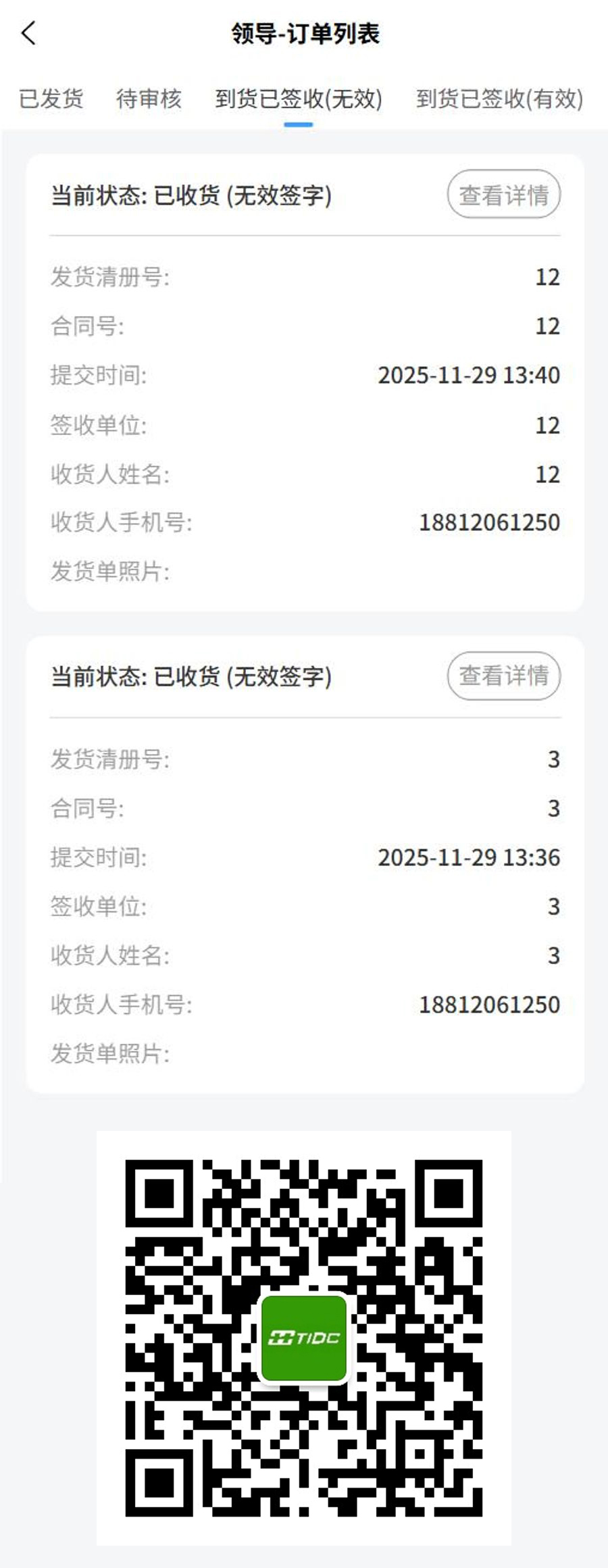The width and height of the screenshot is (608, 1568).
Task: View details of order submitted 13:36
Action: pyautogui.click(x=503, y=675)
